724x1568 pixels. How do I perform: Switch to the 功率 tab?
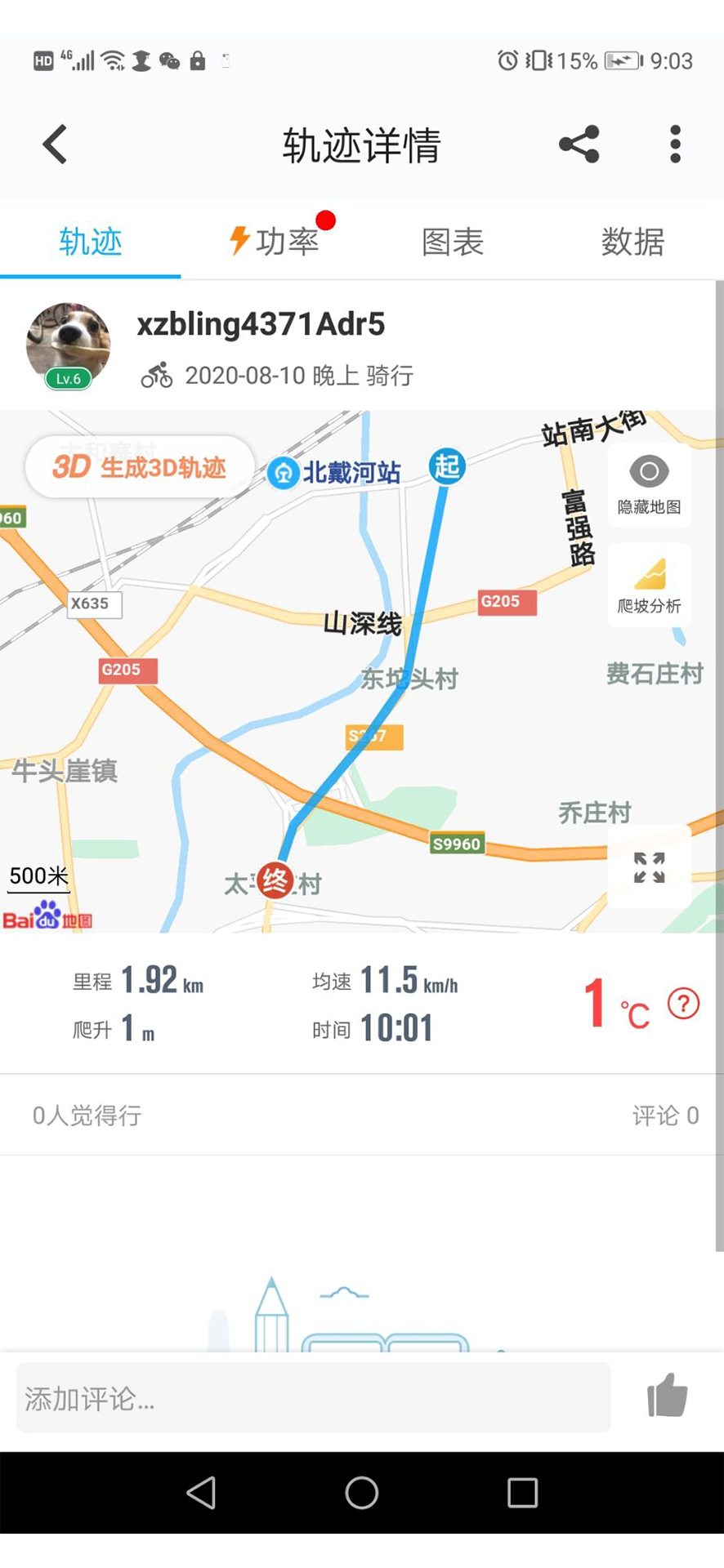(275, 242)
